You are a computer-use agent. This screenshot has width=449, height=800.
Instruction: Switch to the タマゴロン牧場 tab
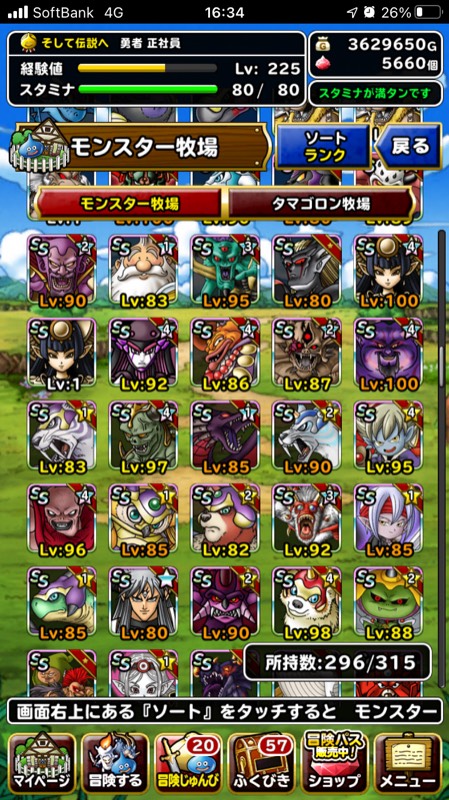[320, 204]
